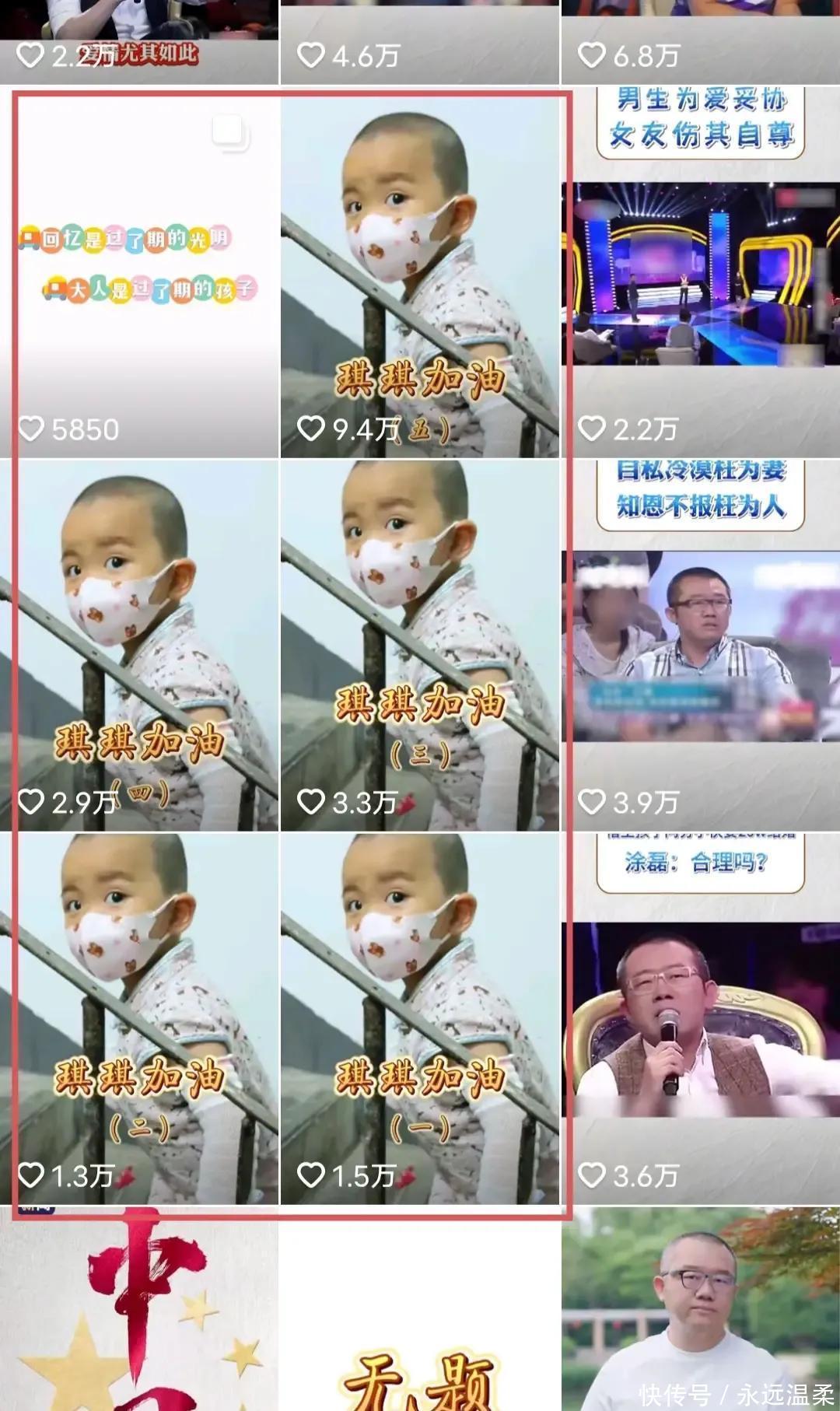Open the 琪琪加油 (三) video

pos(420,646)
